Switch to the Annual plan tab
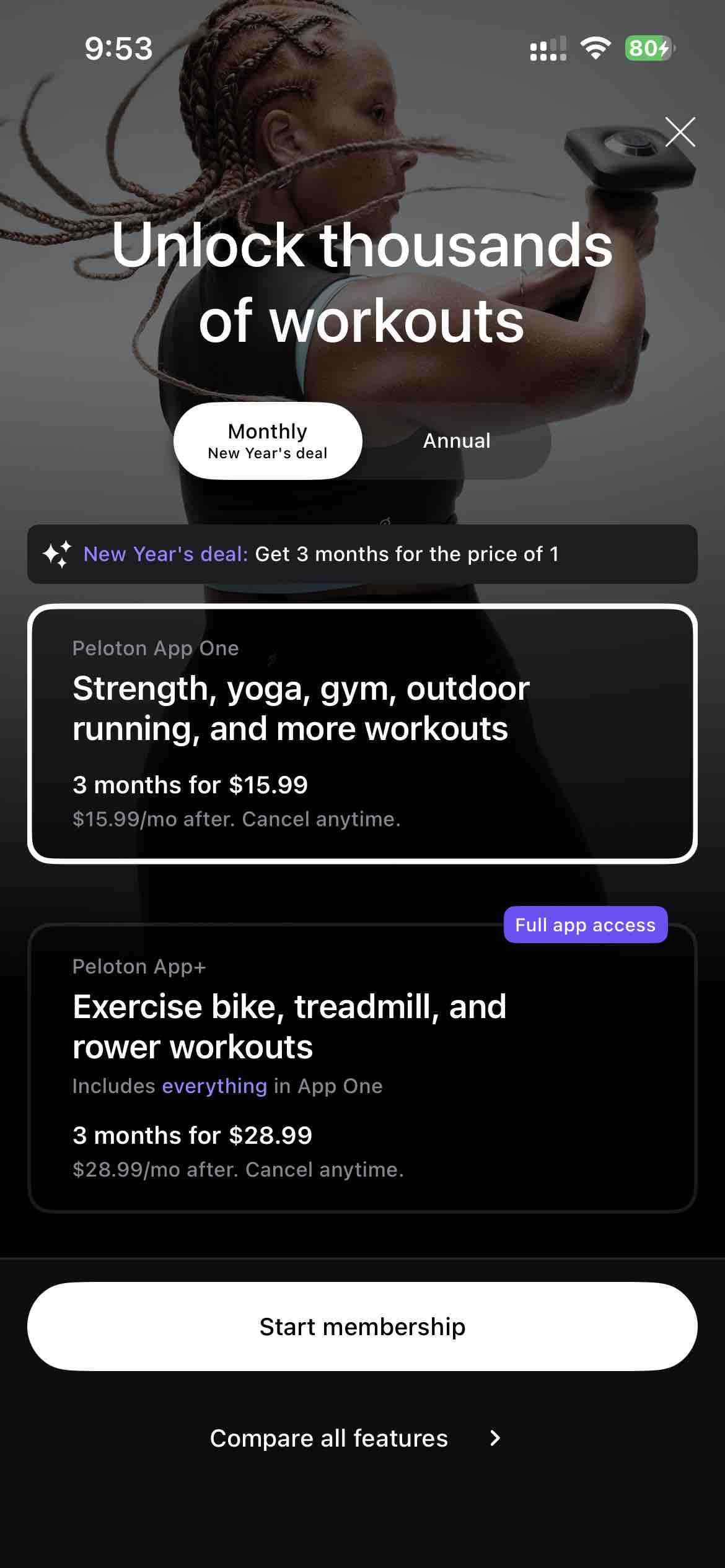The height and width of the screenshot is (1568, 725). (x=457, y=440)
